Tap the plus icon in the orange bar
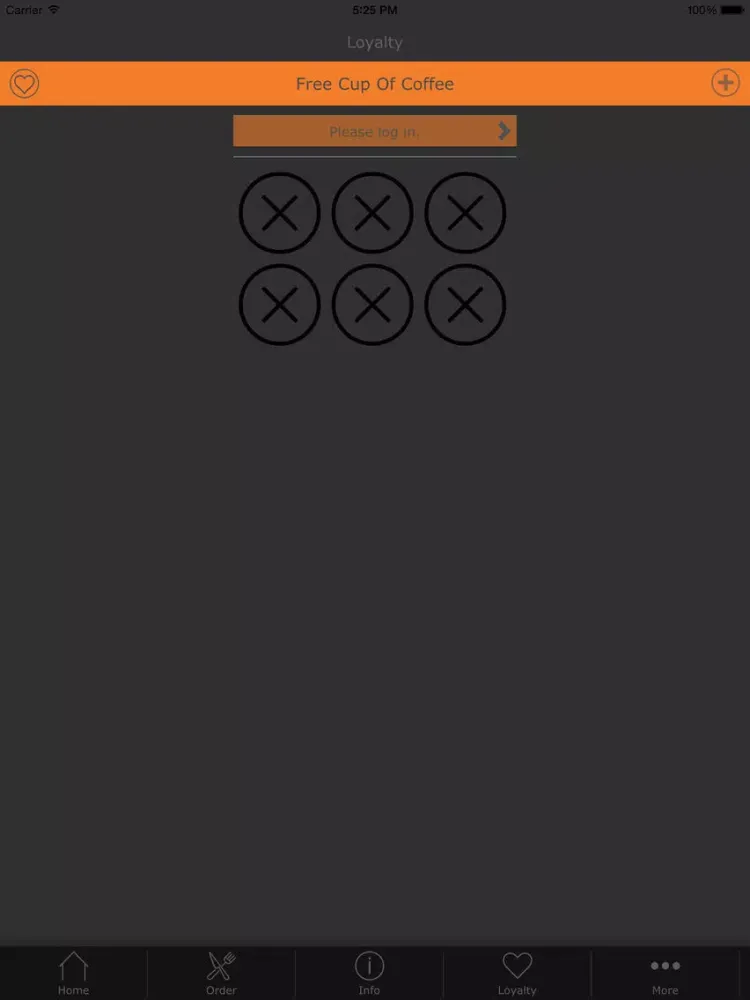Viewport: 750px width, 1000px height. point(725,83)
